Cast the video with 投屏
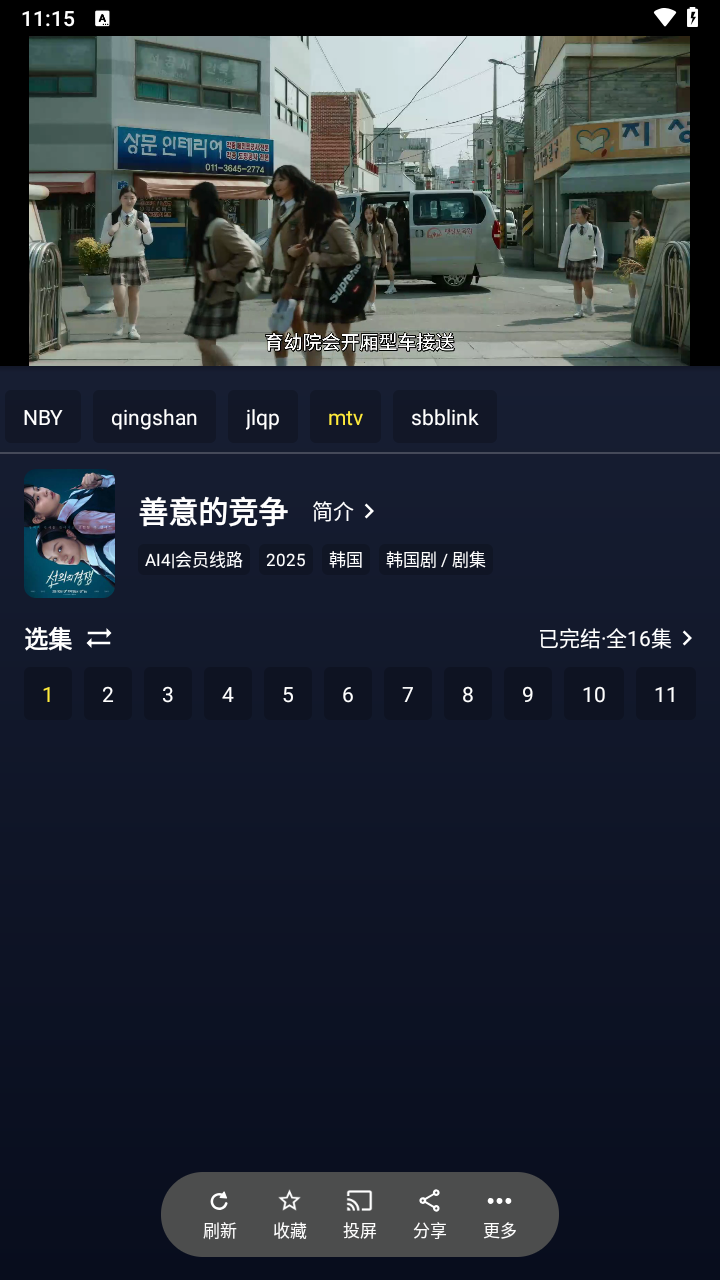This screenshot has height=1280, width=720. coord(360,1214)
